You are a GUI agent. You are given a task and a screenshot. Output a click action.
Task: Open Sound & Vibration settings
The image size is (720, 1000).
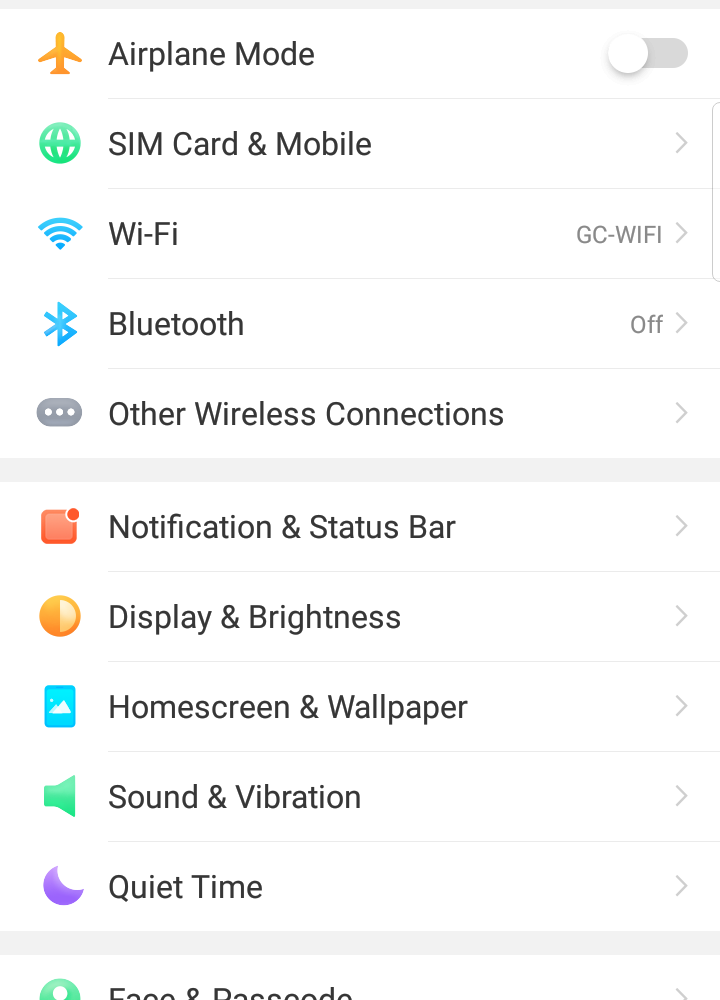[360, 797]
